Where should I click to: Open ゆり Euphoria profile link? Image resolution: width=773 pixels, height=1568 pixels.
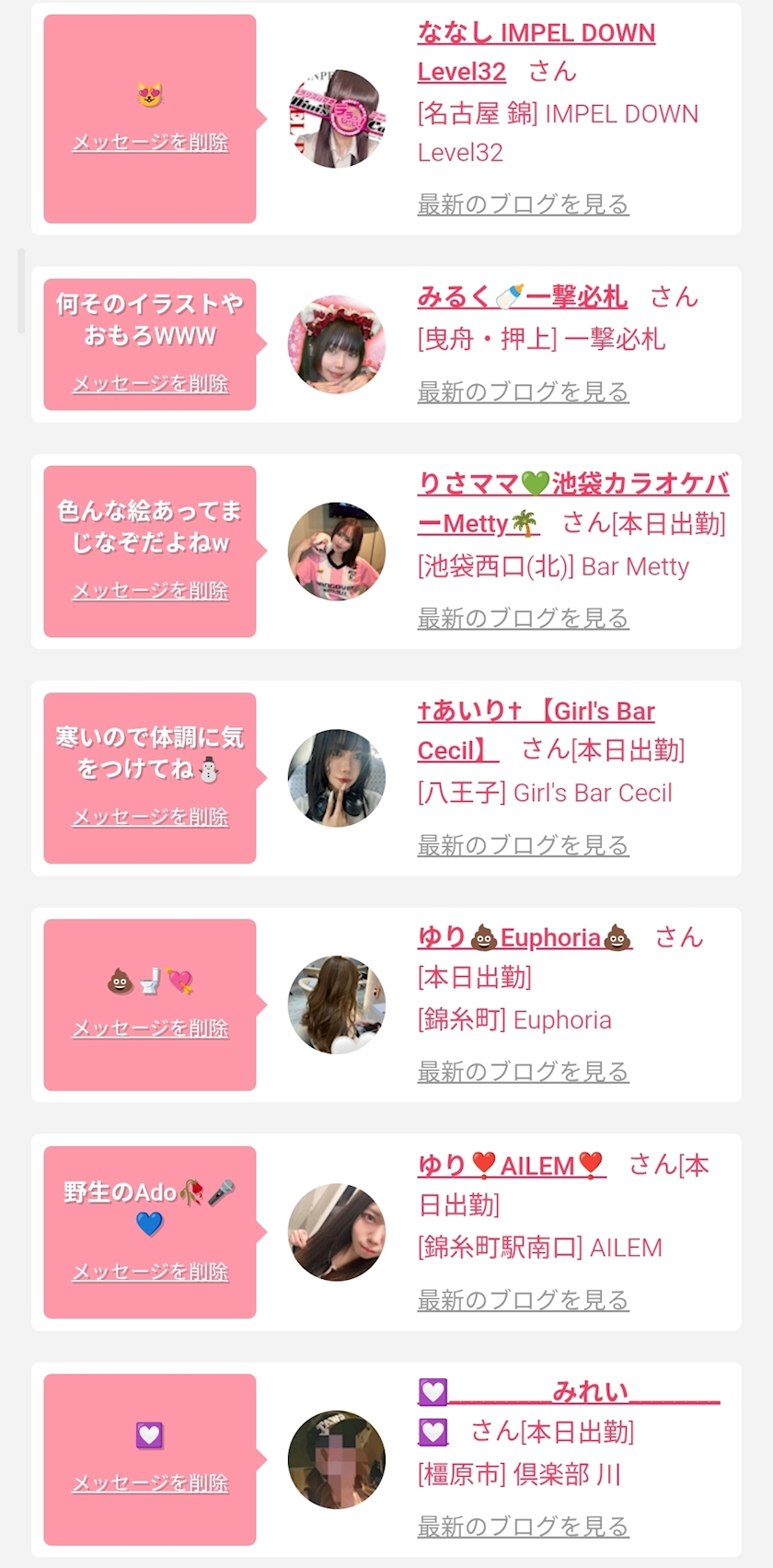coord(525,938)
